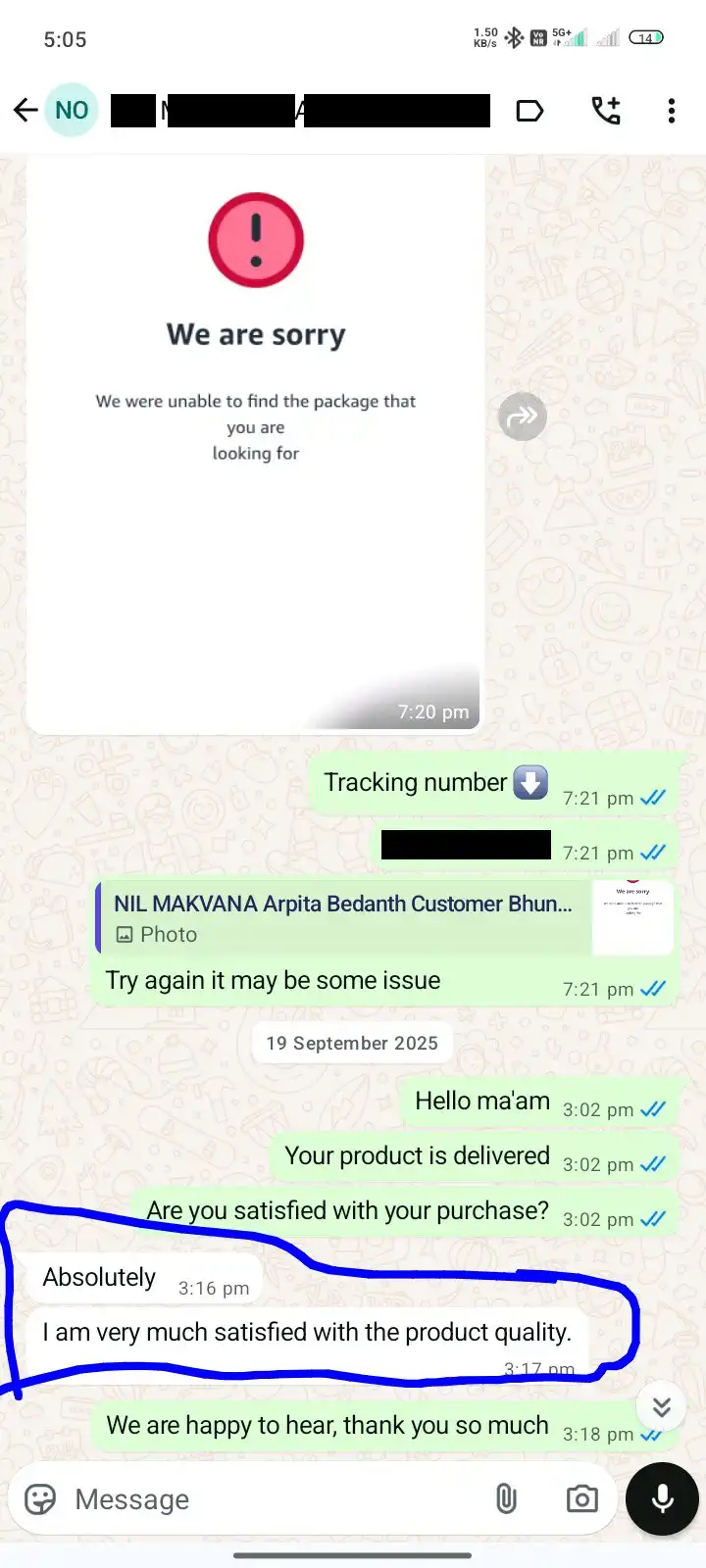Open the overflow menu
Viewport: 706px width, 1568px height.
[x=672, y=111]
